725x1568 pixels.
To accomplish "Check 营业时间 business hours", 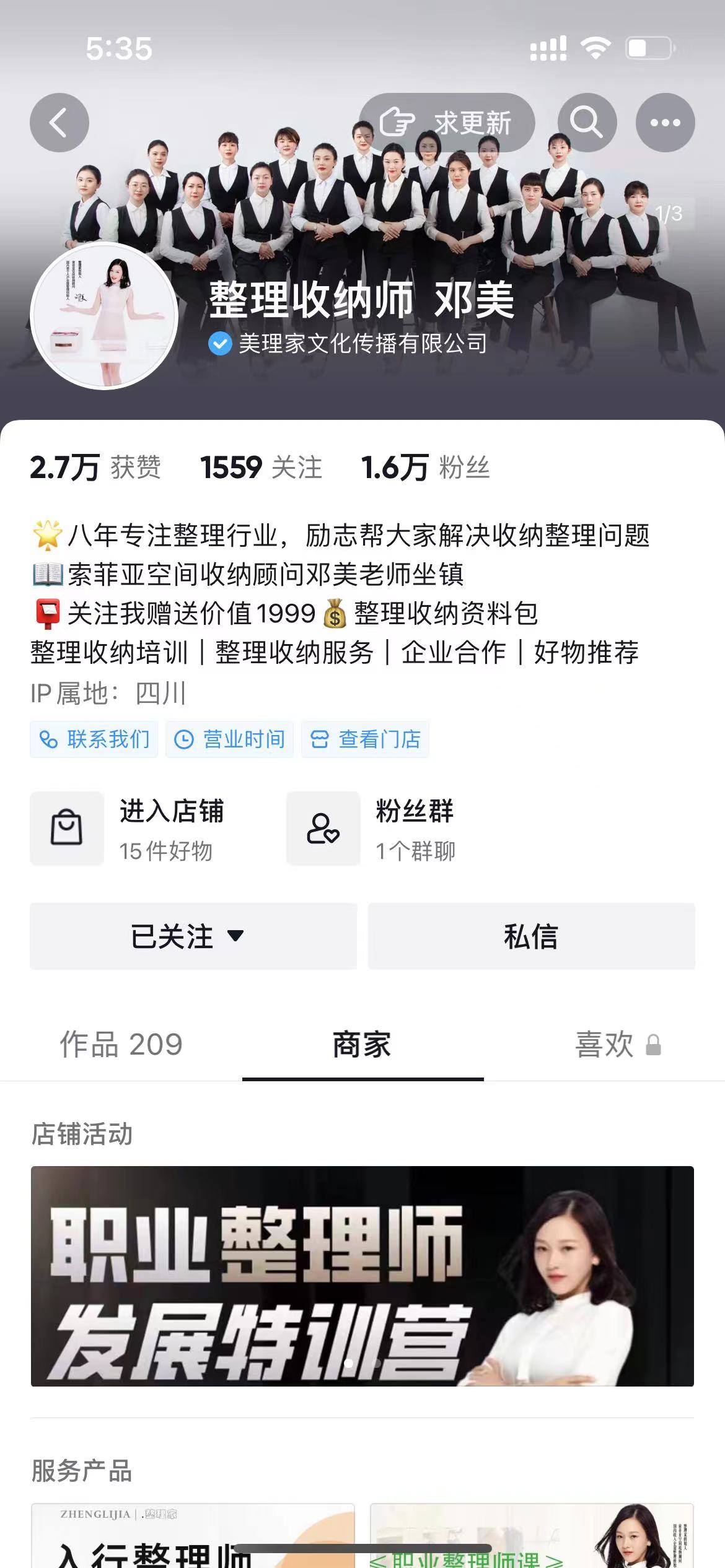I will point(230,739).
